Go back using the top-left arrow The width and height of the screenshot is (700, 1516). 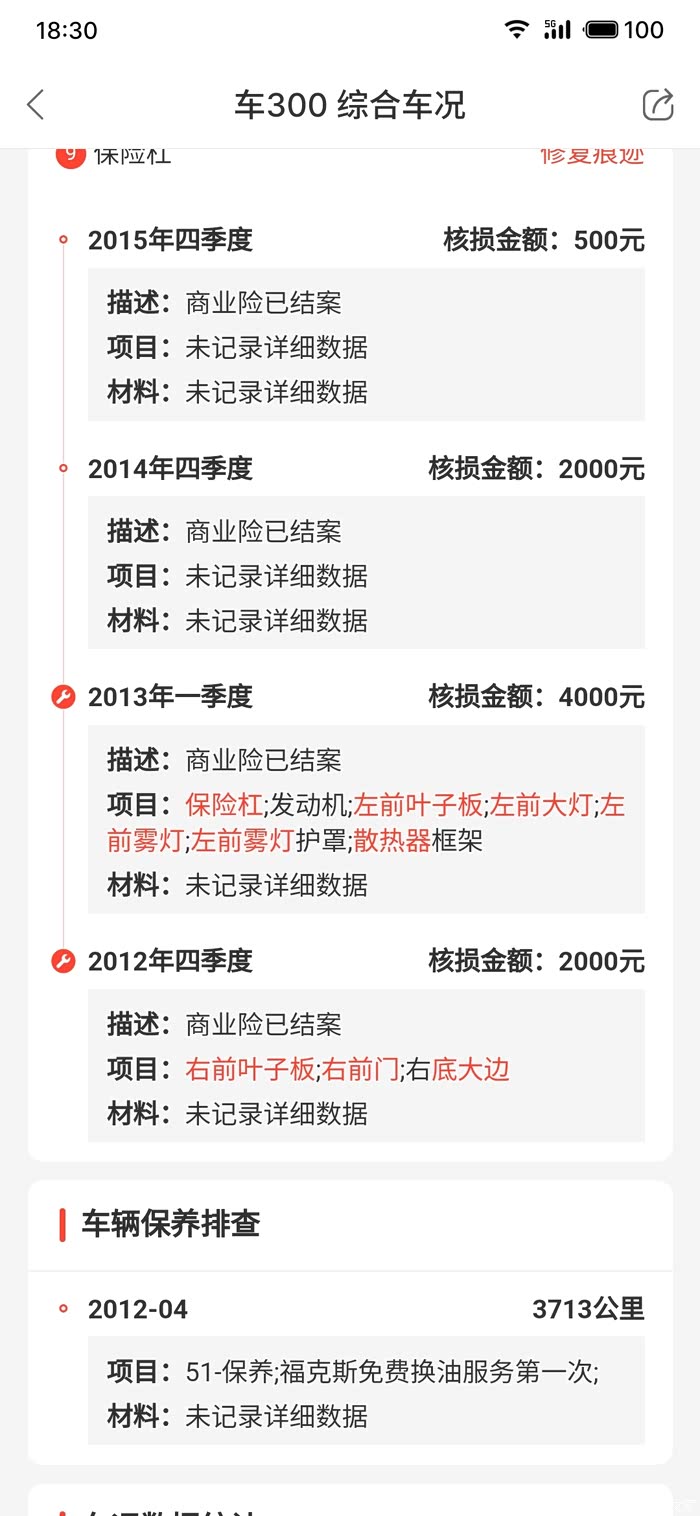click(x=36, y=104)
